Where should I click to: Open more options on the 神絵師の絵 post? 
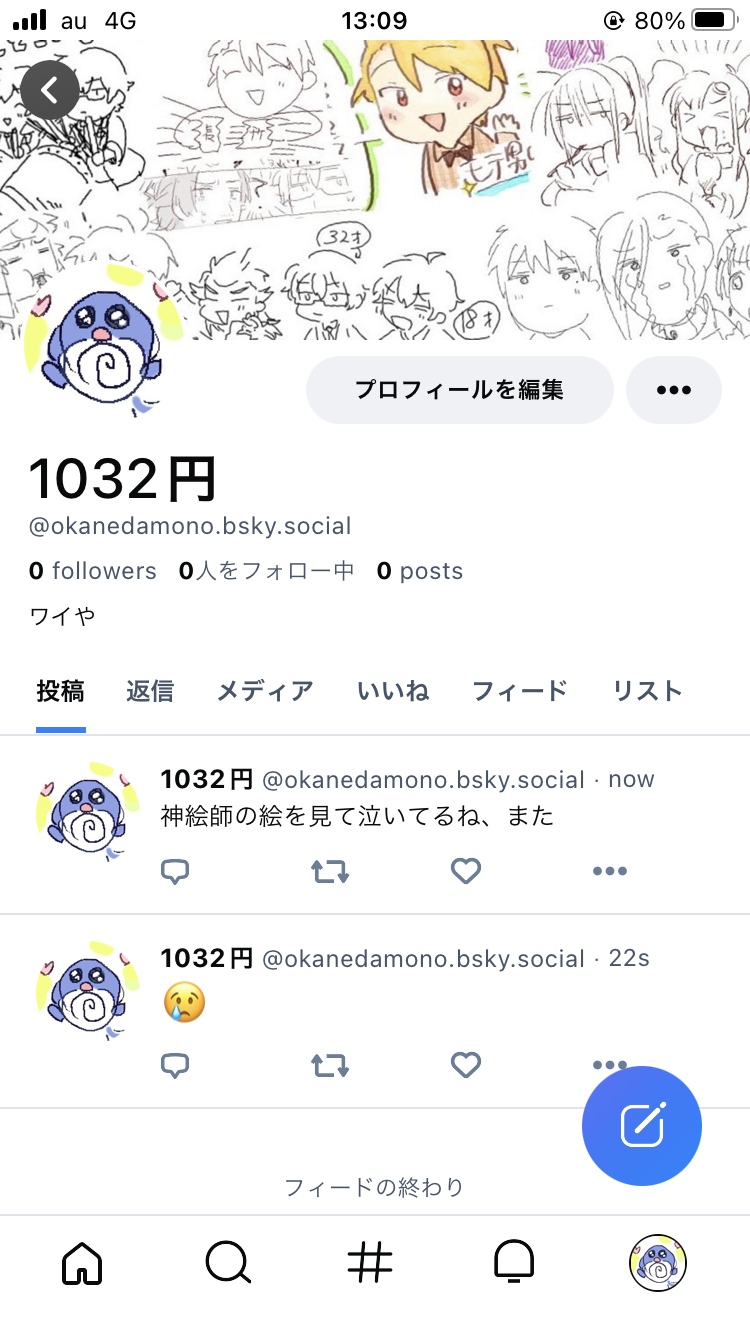(609, 872)
